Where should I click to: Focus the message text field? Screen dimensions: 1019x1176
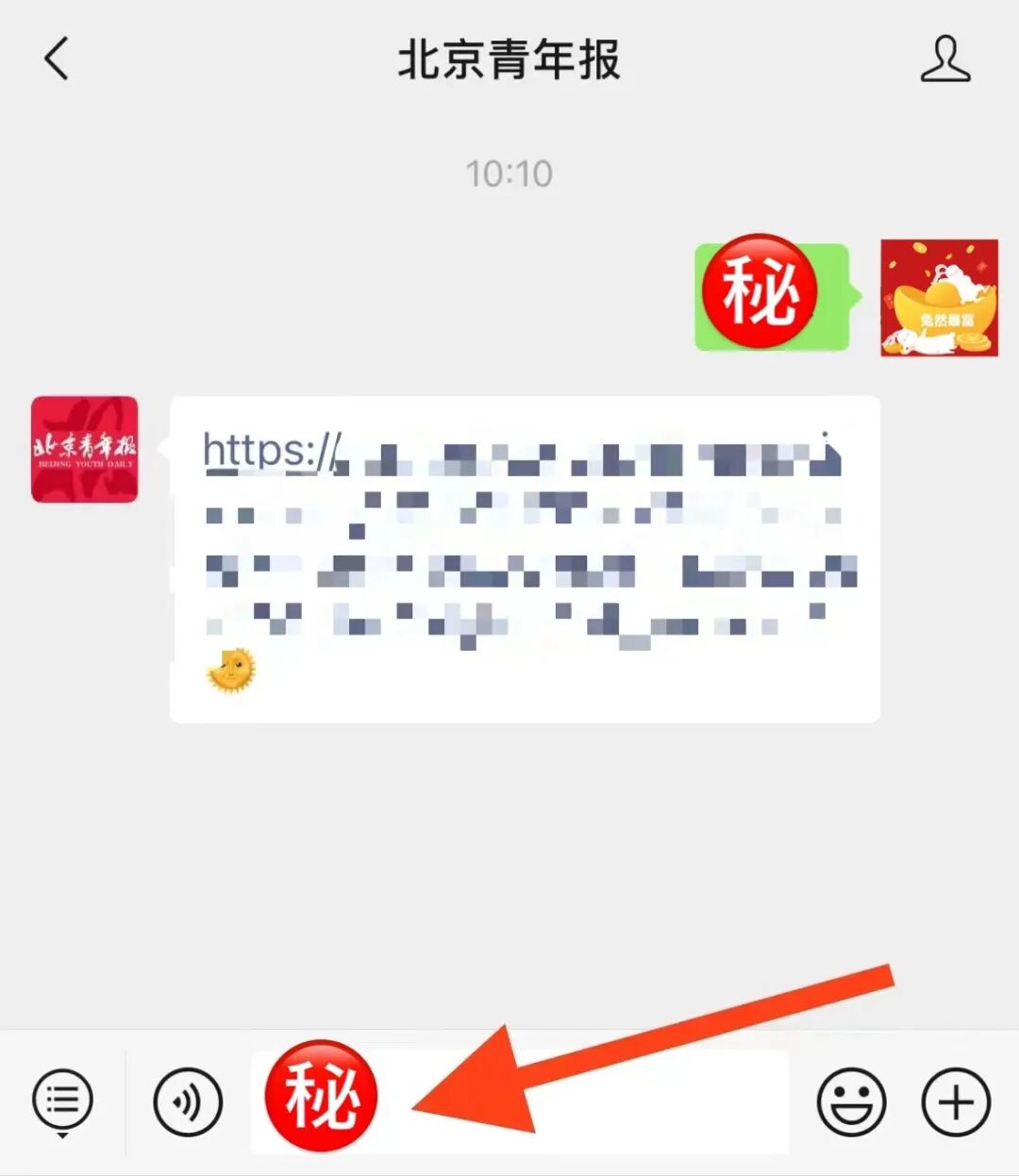pos(519,1101)
